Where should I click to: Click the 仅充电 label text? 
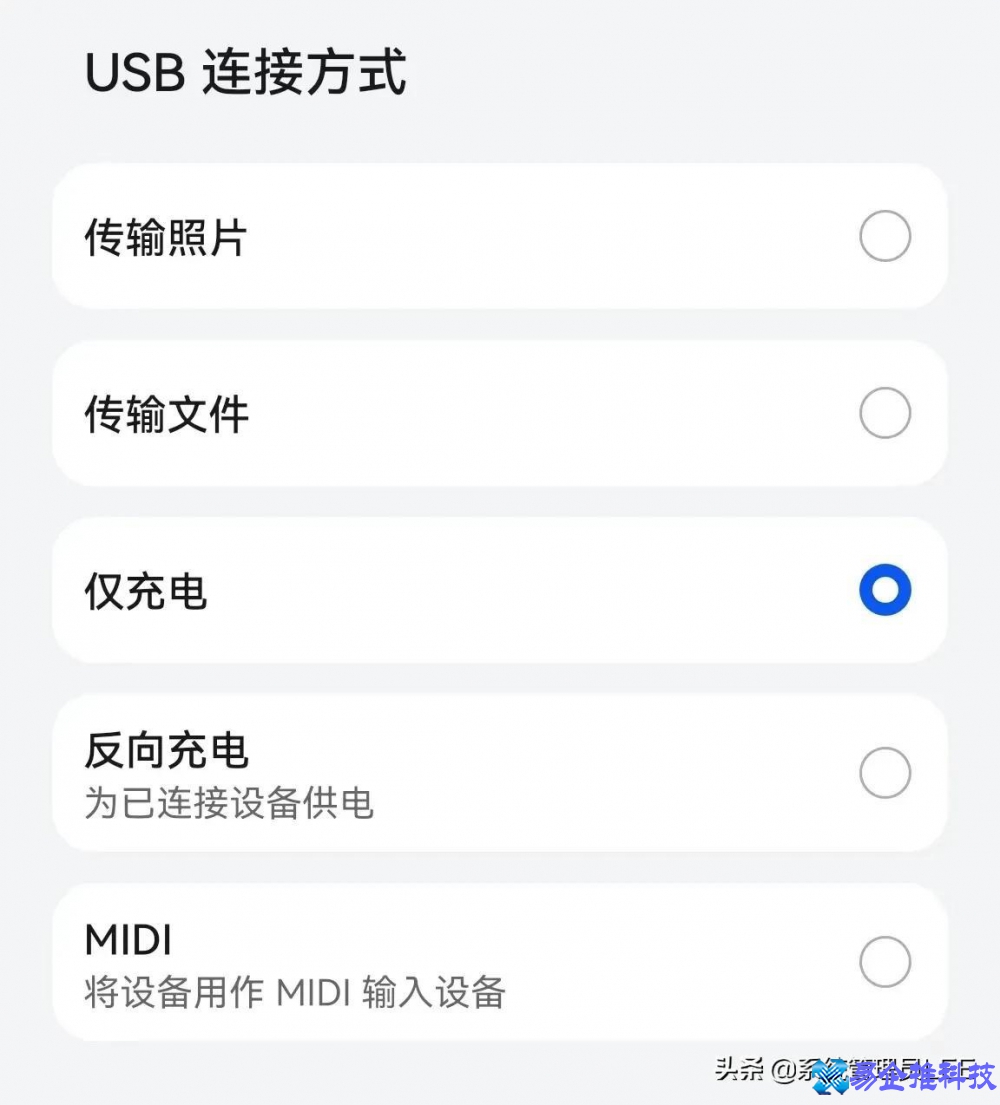pos(146,590)
